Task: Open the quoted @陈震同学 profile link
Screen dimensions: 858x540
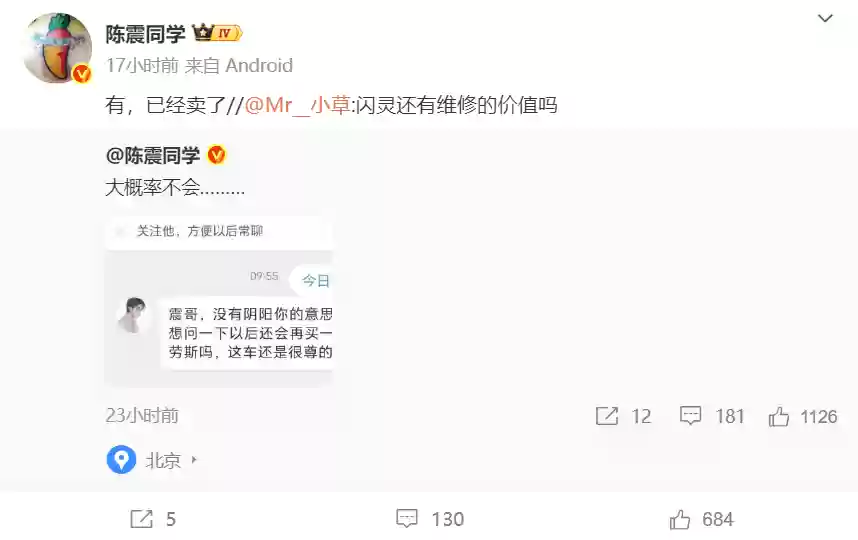Action: click(x=158, y=155)
